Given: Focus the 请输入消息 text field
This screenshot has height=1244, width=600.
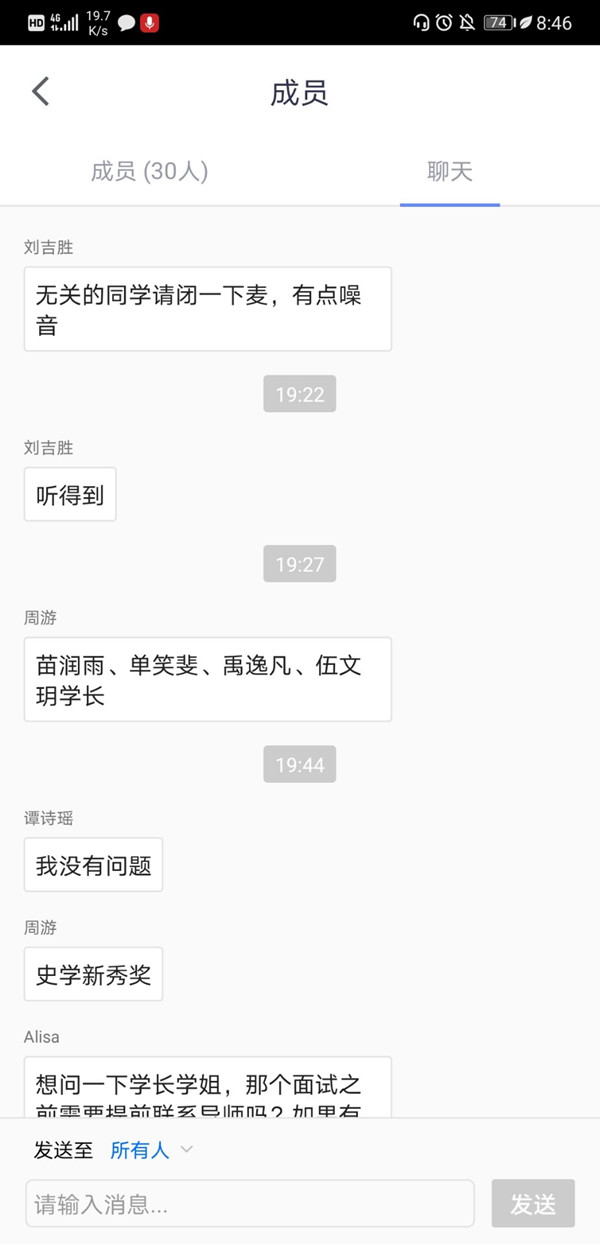Looking at the screenshot, I should coord(249,1204).
